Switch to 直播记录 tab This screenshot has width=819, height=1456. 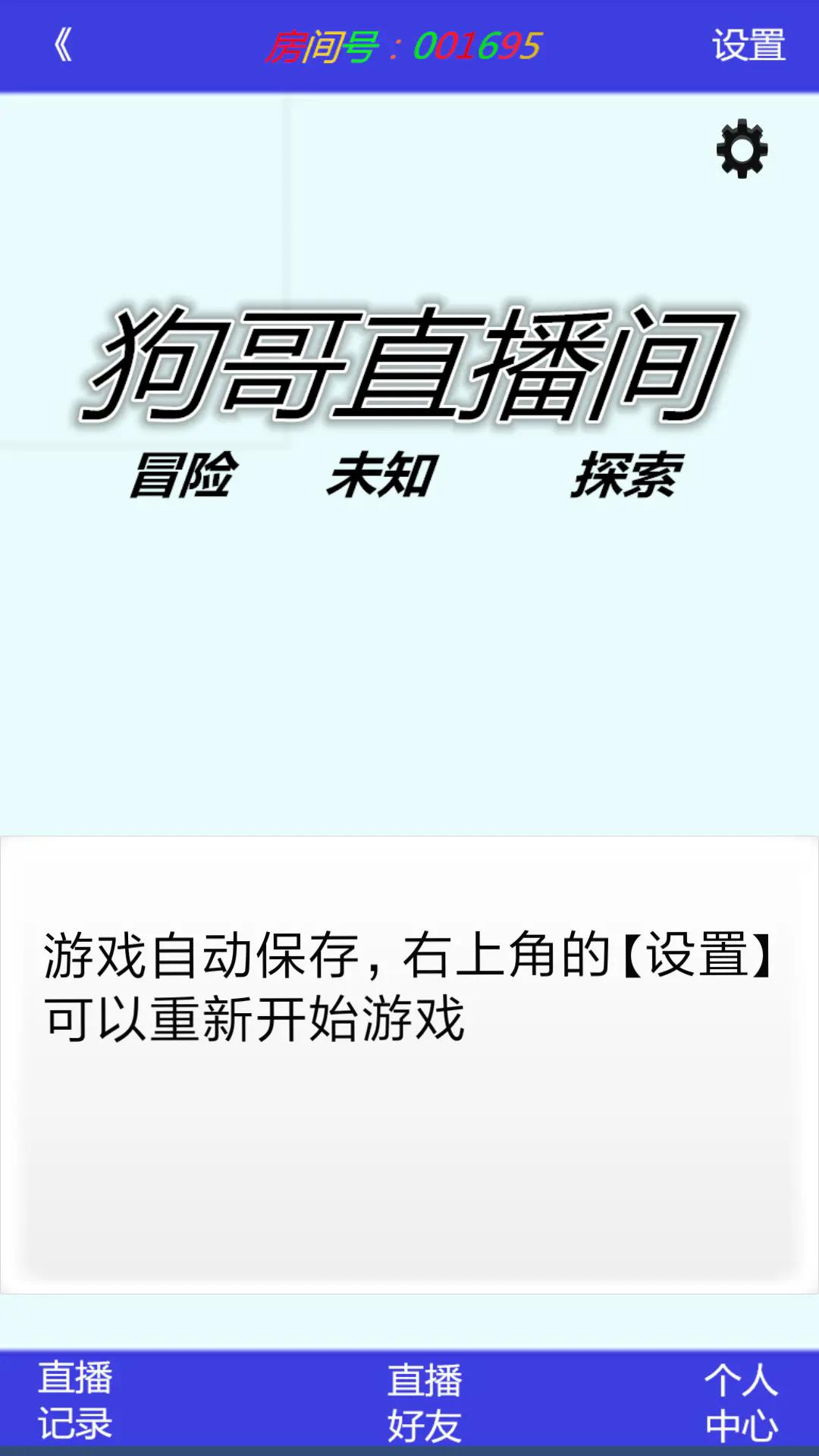75,1401
